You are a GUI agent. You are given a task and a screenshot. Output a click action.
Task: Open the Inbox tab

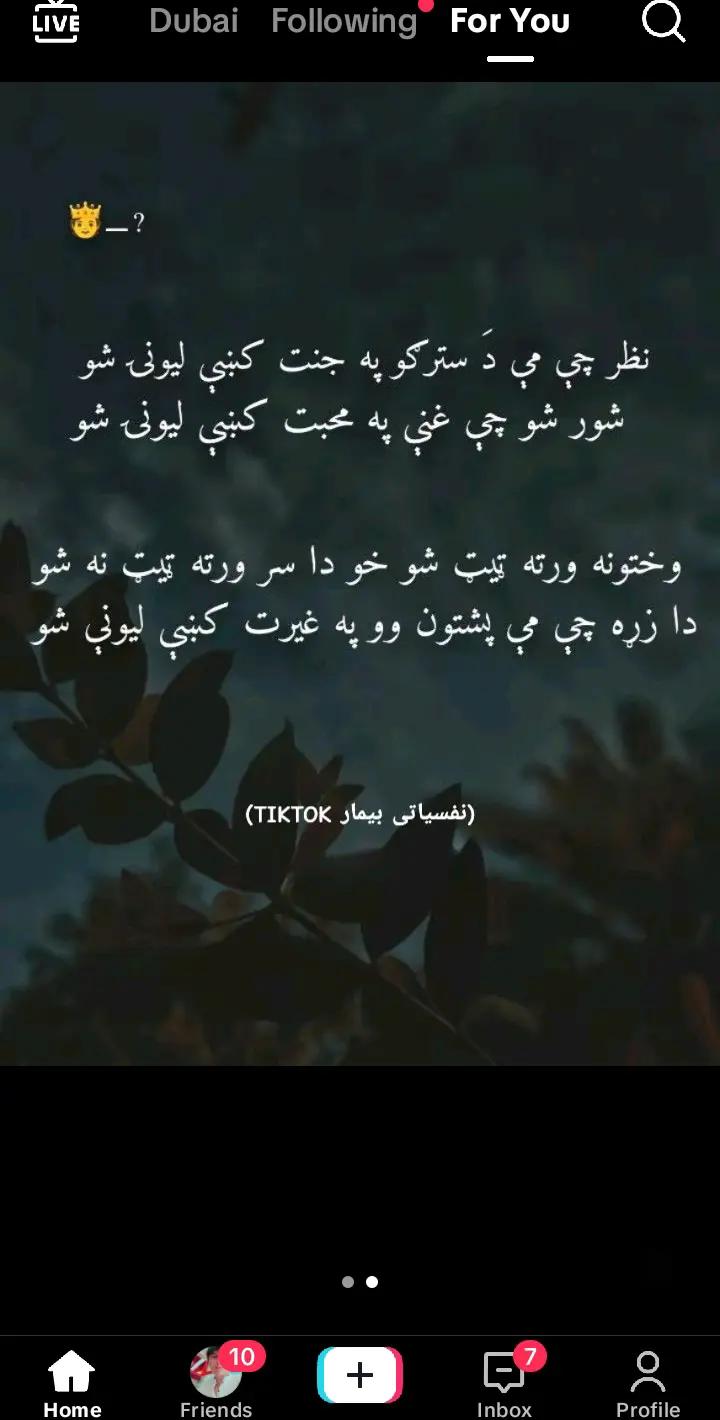(504, 1383)
